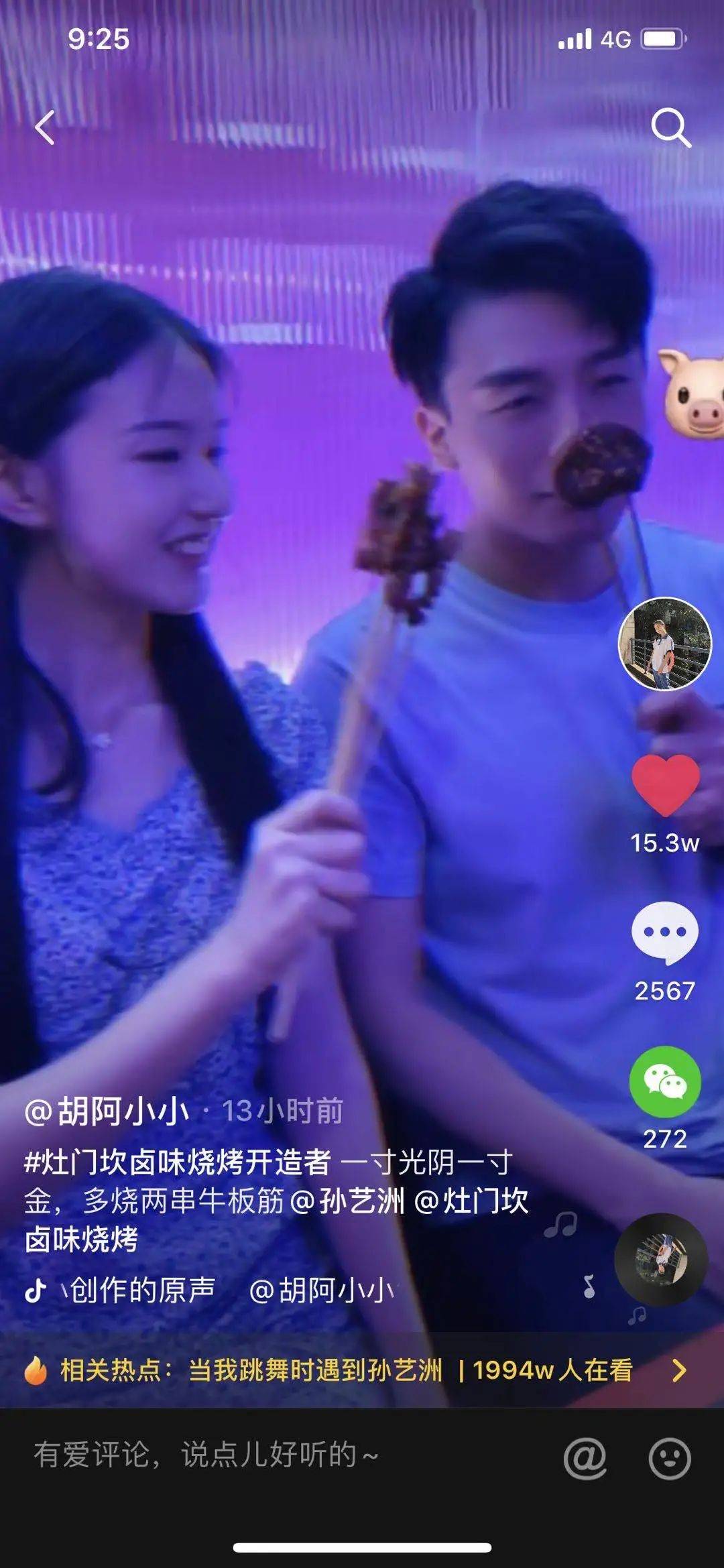Open related hot topic 当我跳舞时遇到孙艺洲
Viewport: 724px width, 1568px height.
315,1370
